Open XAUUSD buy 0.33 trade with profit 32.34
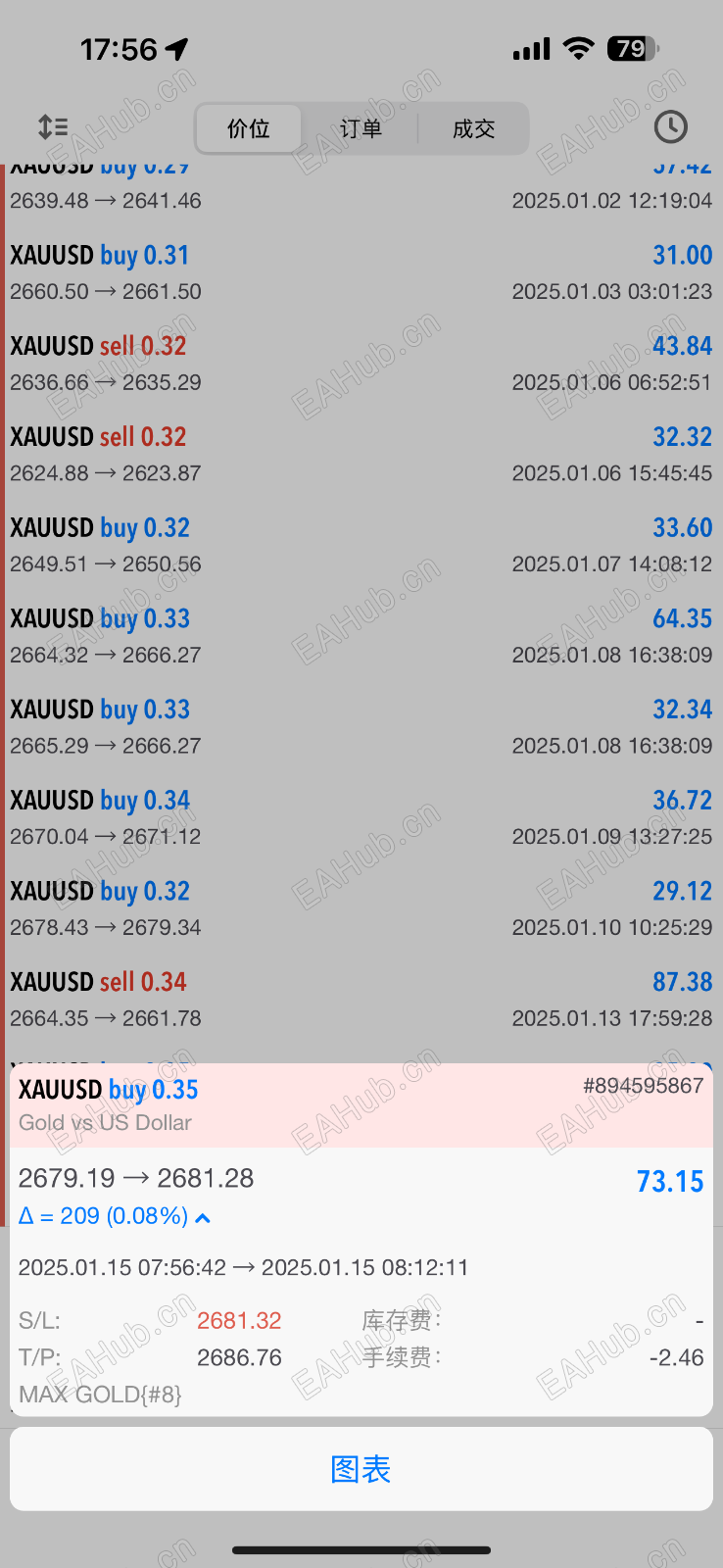 [x=361, y=727]
